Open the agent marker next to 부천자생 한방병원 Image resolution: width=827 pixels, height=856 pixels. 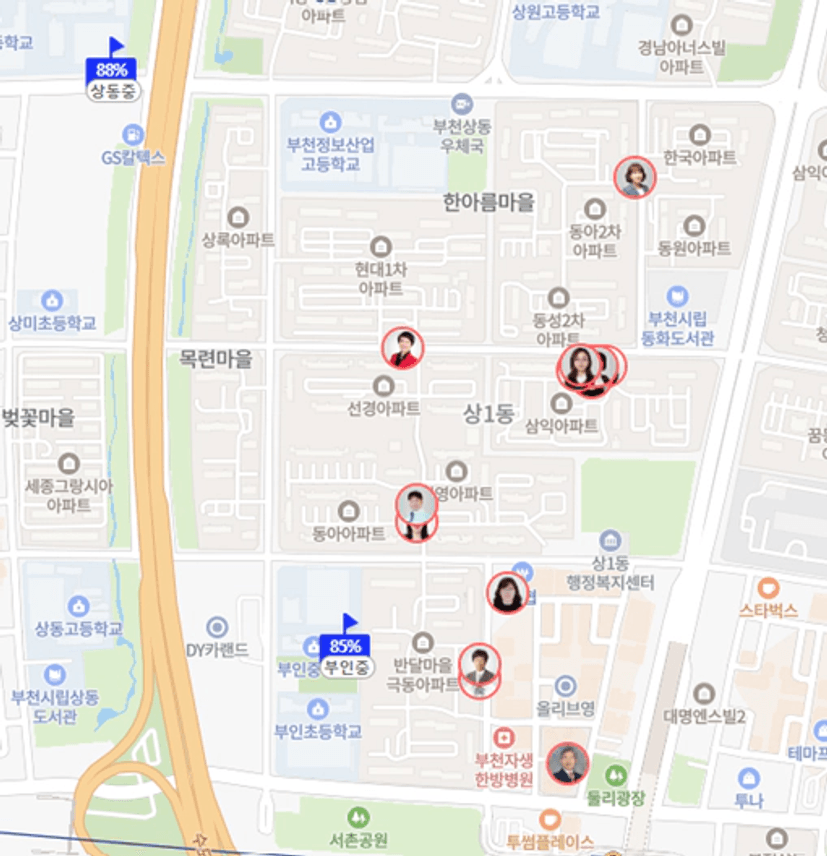click(x=568, y=764)
